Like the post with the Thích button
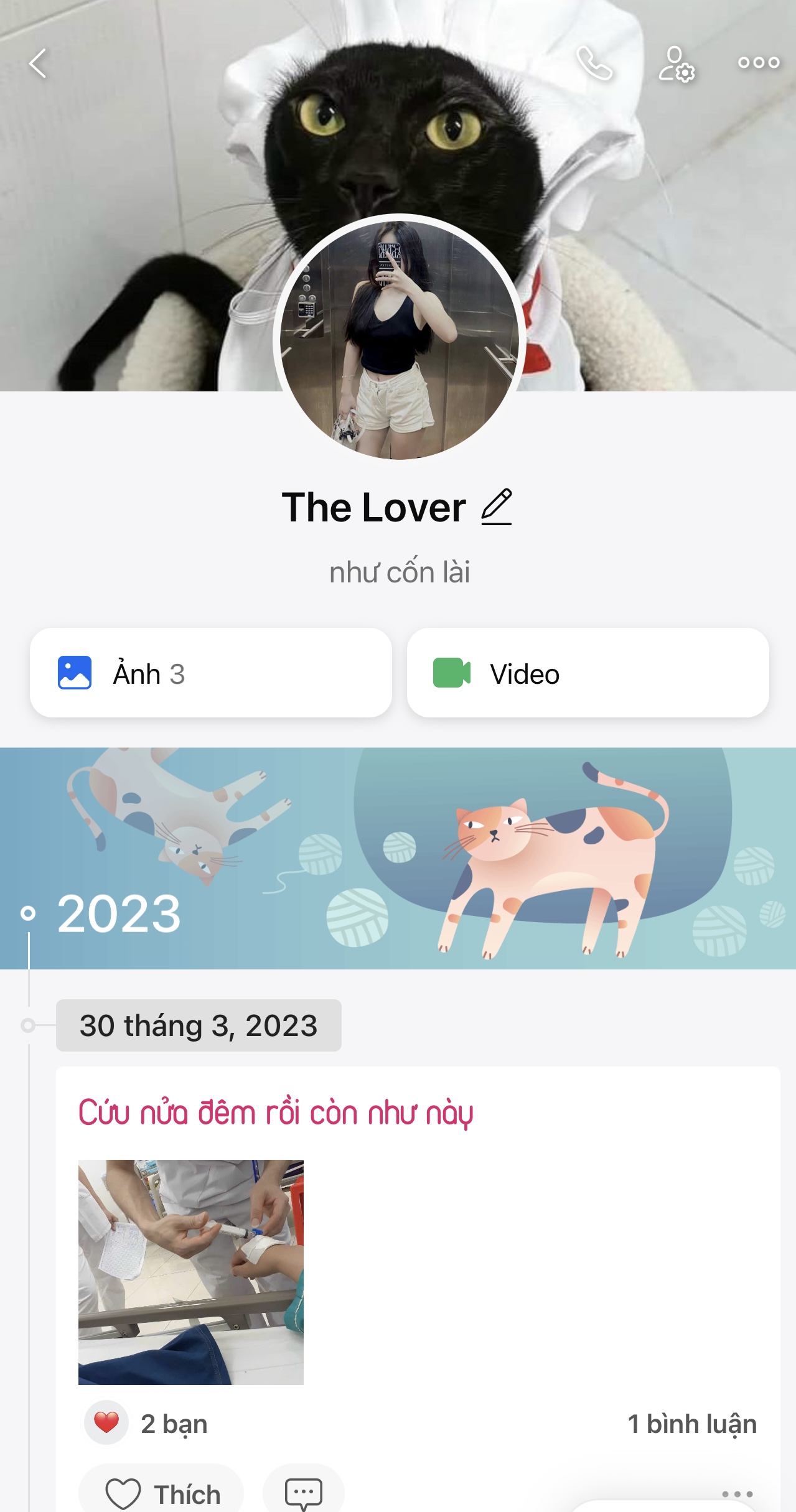 (x=162, y=1493)
